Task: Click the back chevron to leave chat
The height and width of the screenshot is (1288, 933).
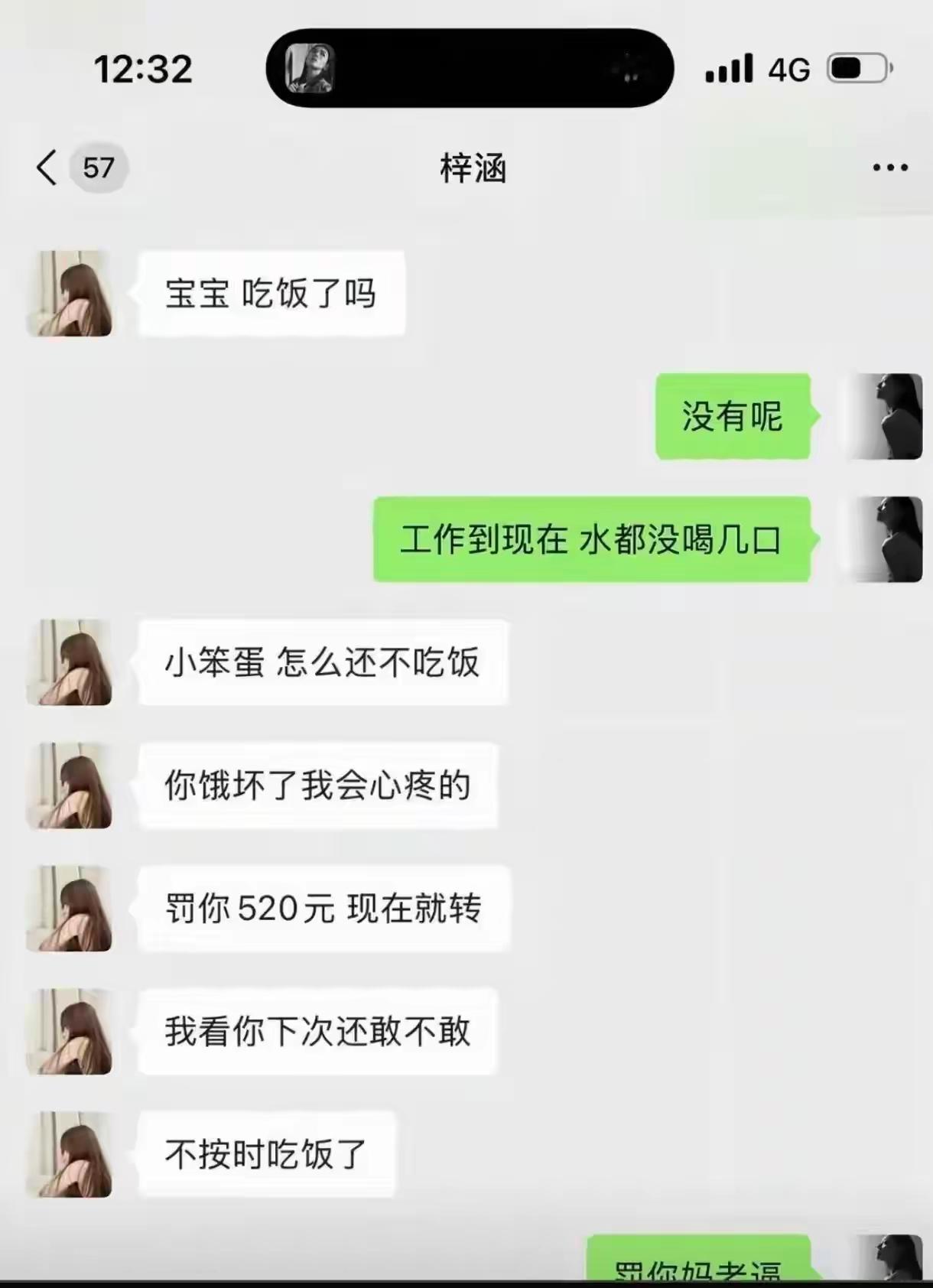Action: click(x=46, y=168)
